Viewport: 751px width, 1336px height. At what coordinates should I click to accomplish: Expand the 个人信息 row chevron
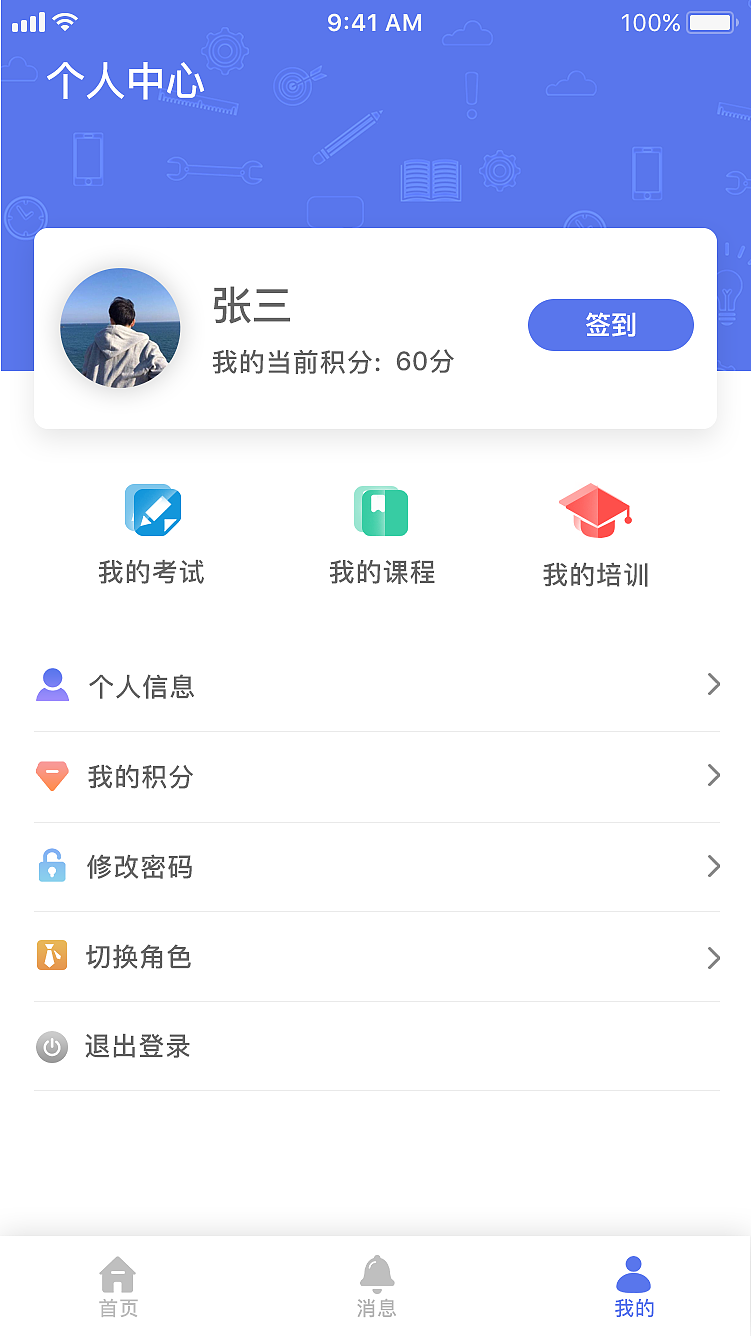(712, 685)
